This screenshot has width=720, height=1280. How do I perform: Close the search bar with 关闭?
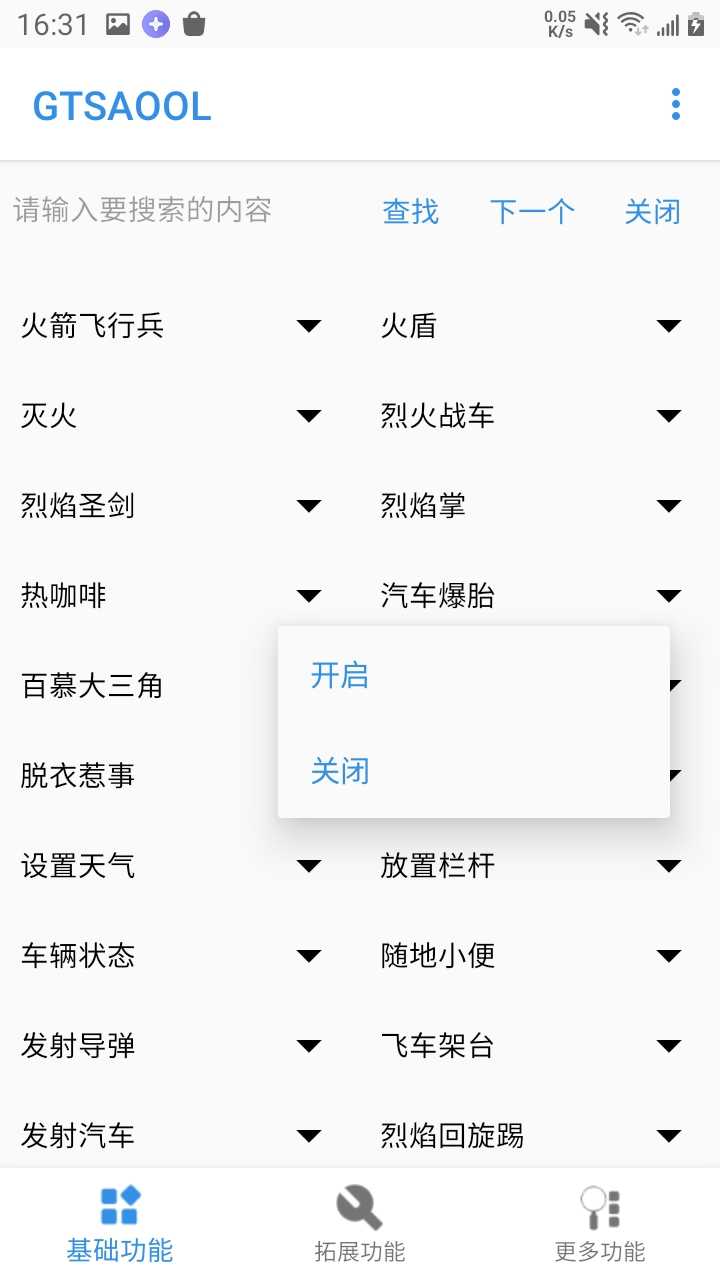tap(652, 212)
